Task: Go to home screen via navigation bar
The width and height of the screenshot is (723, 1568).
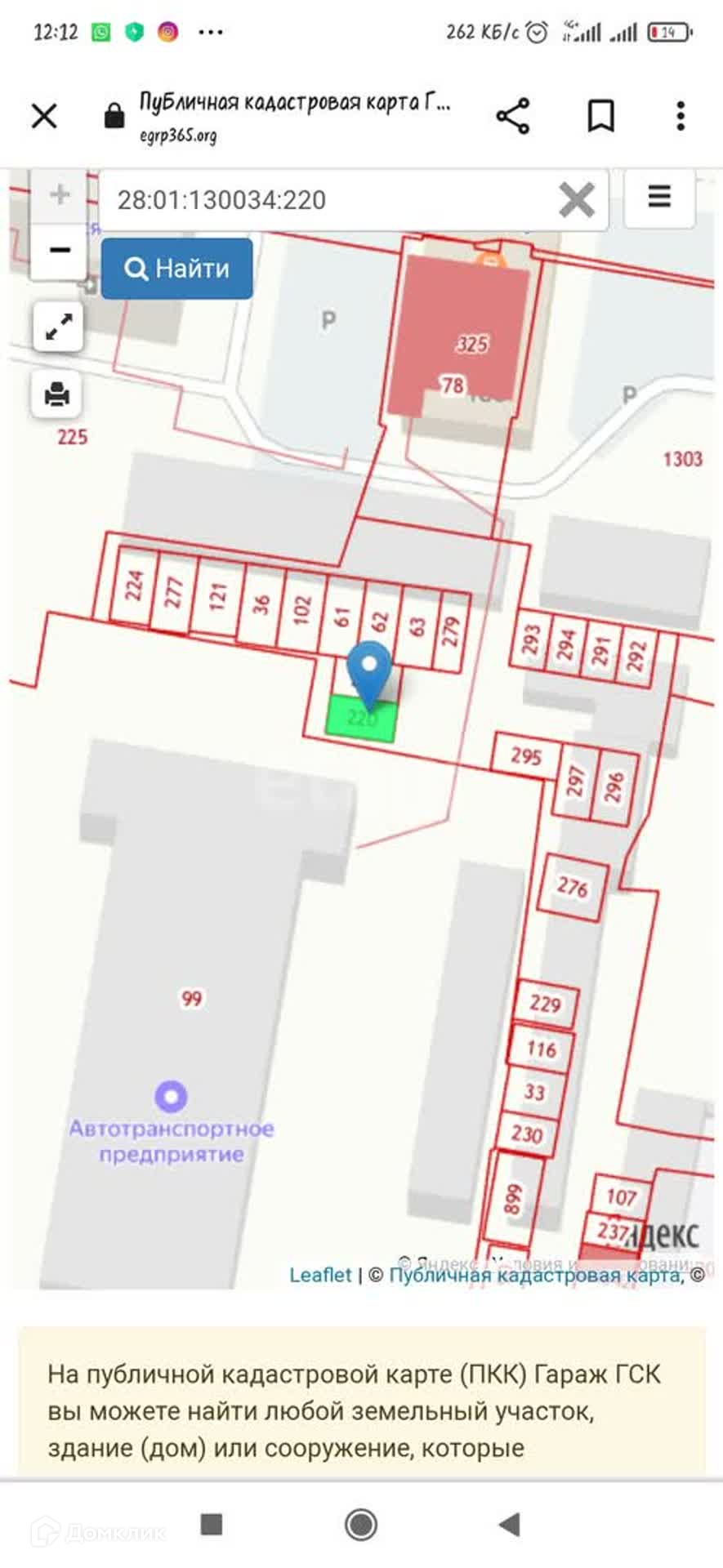Action: pyautogui.click(x=361, y=1524)
